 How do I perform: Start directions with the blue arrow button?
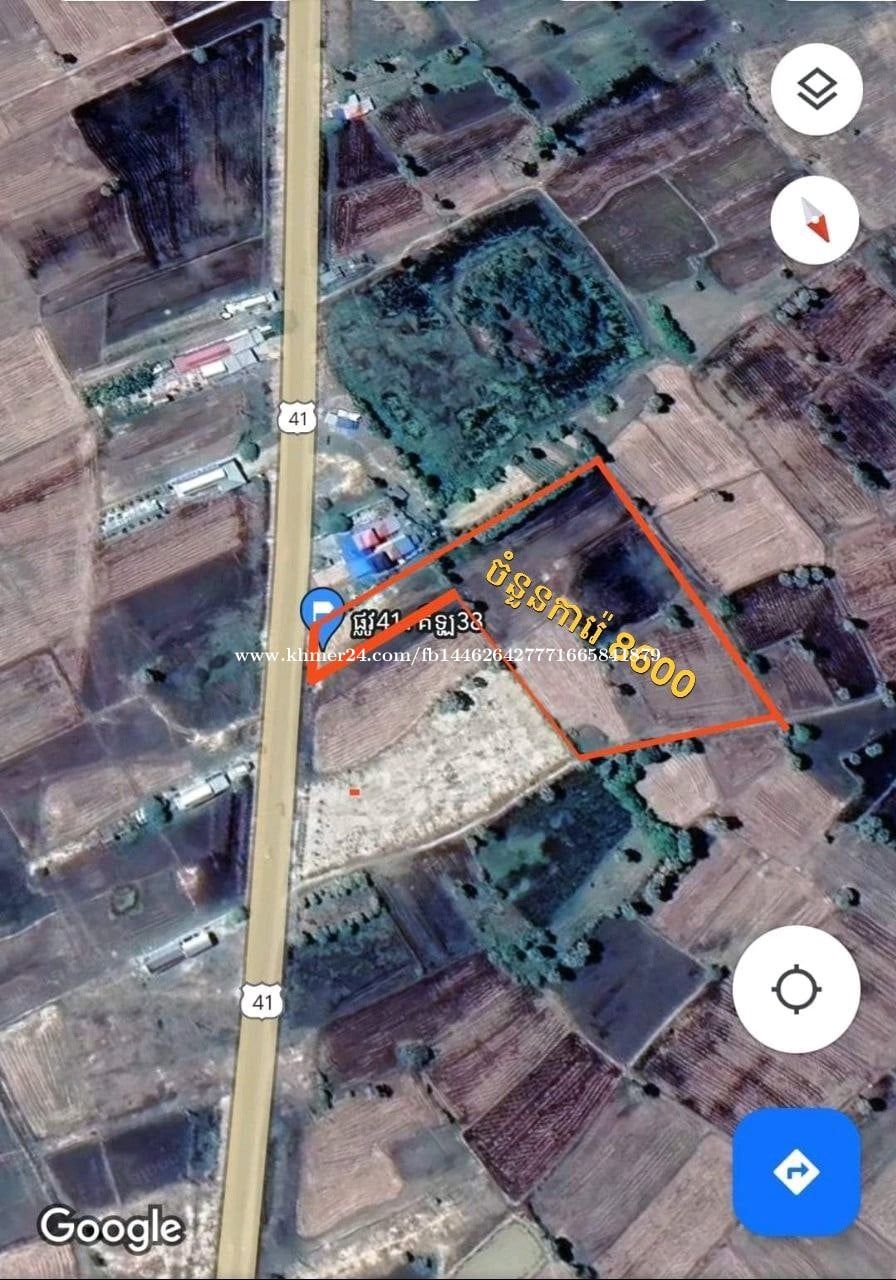tap(796, 1172)
